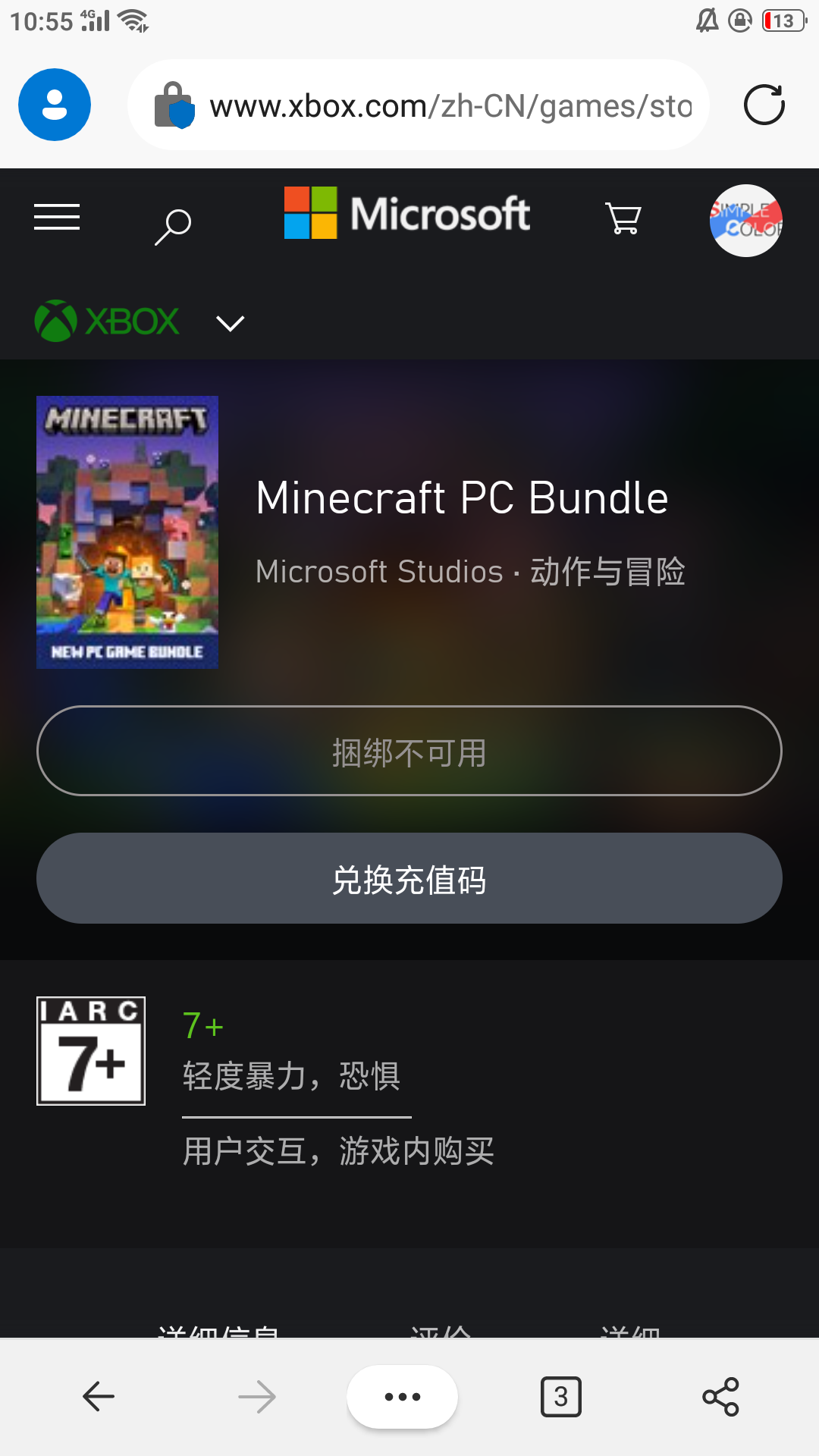Share this page
Screen dimensions: 819x1456
tap(720, 1396)
